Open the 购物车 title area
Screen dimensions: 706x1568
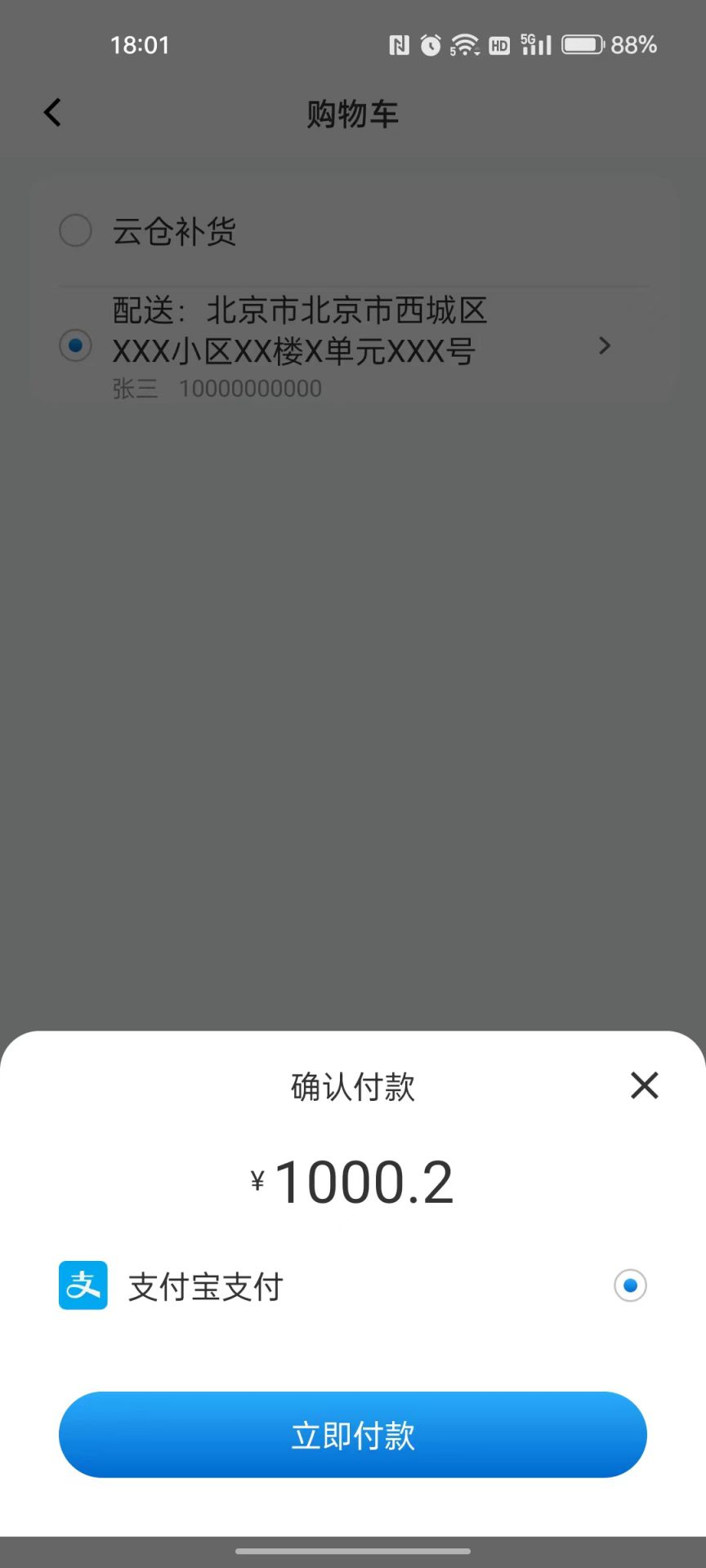[x=352, y=113]
